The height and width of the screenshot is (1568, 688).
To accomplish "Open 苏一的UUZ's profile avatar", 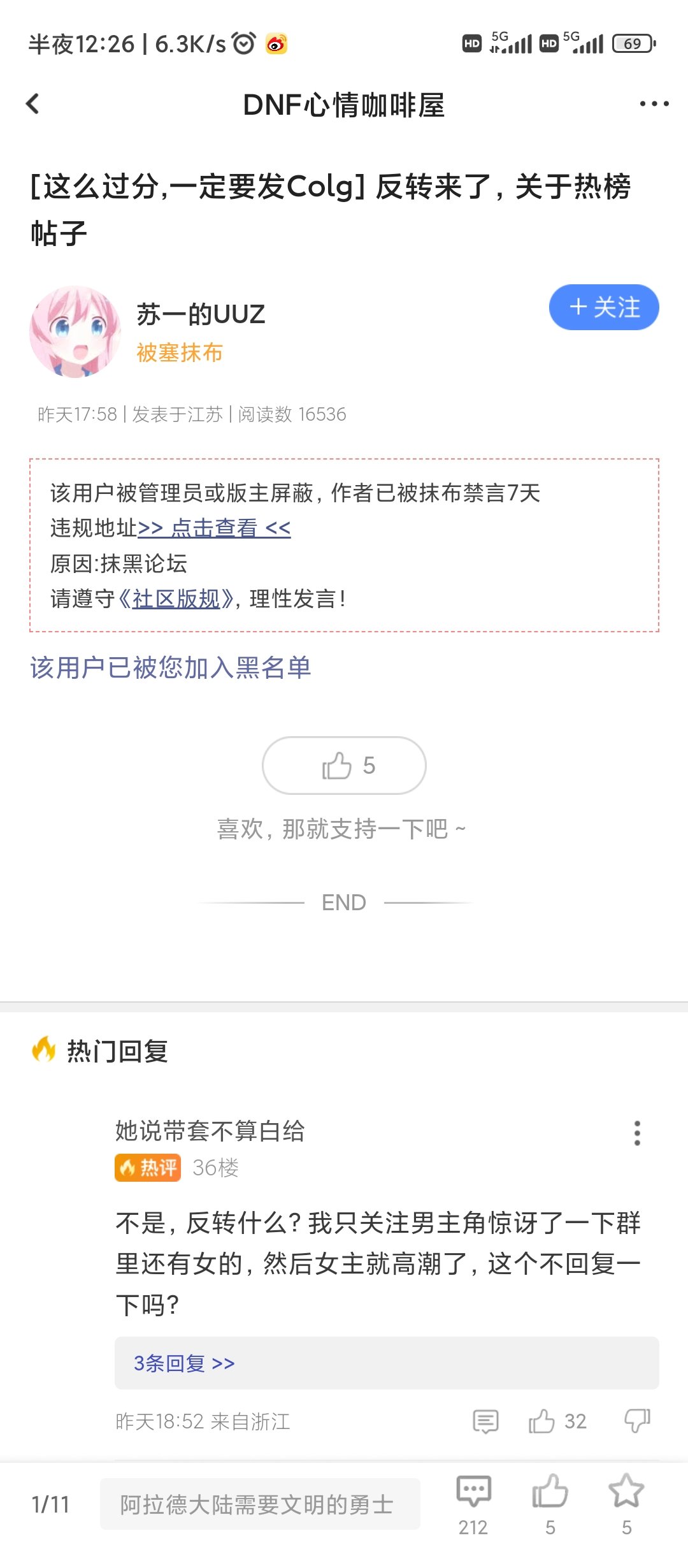I will pyautogui.click(x=75, y=331).
